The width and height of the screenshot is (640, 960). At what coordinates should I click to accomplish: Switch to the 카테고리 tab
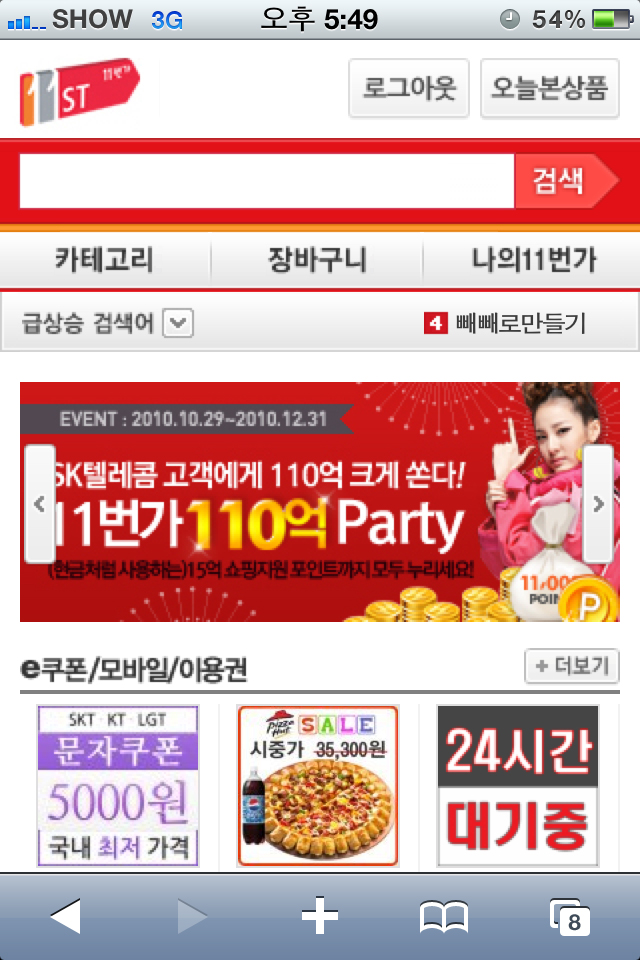click(105, 261)
